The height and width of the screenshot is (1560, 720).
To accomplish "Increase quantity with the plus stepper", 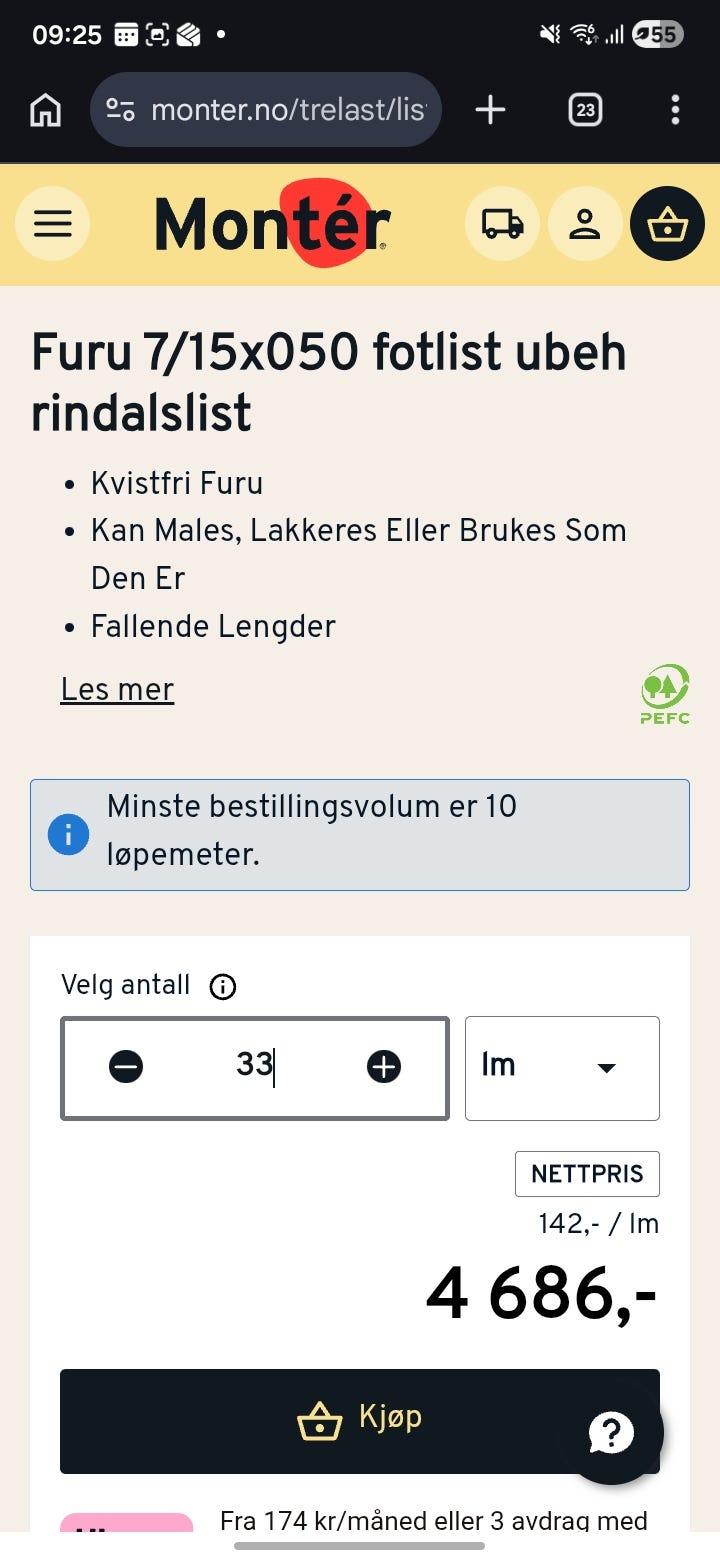I will (x=383, y=1067).
